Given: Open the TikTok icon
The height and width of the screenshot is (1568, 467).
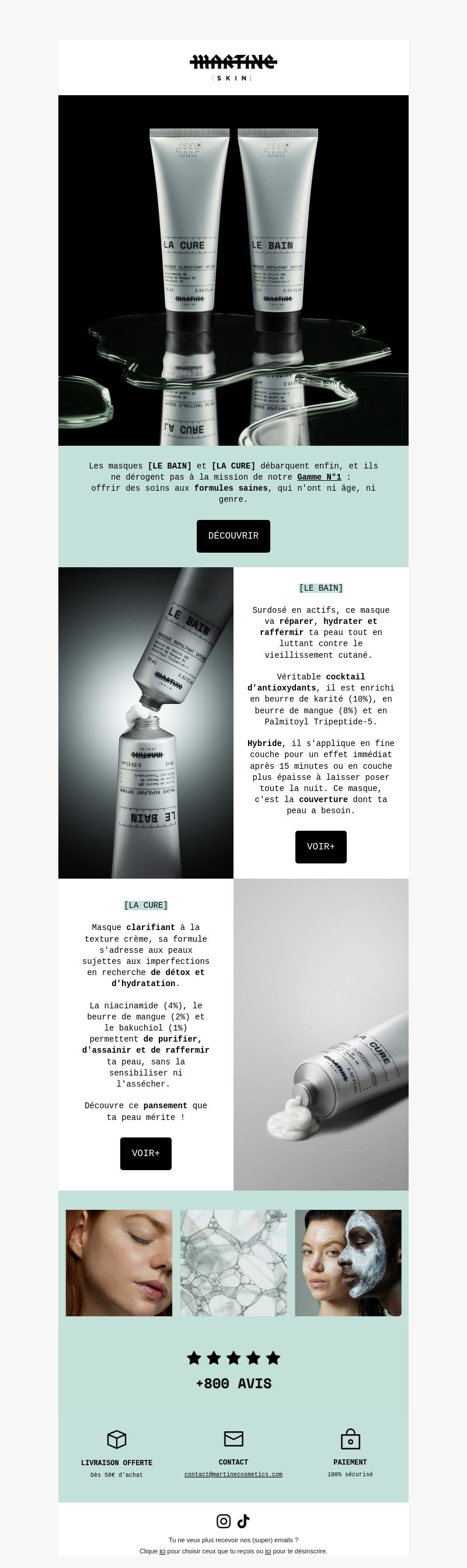Looking at the screenshot, I should pyautogui.click(x=243, y=1521).
